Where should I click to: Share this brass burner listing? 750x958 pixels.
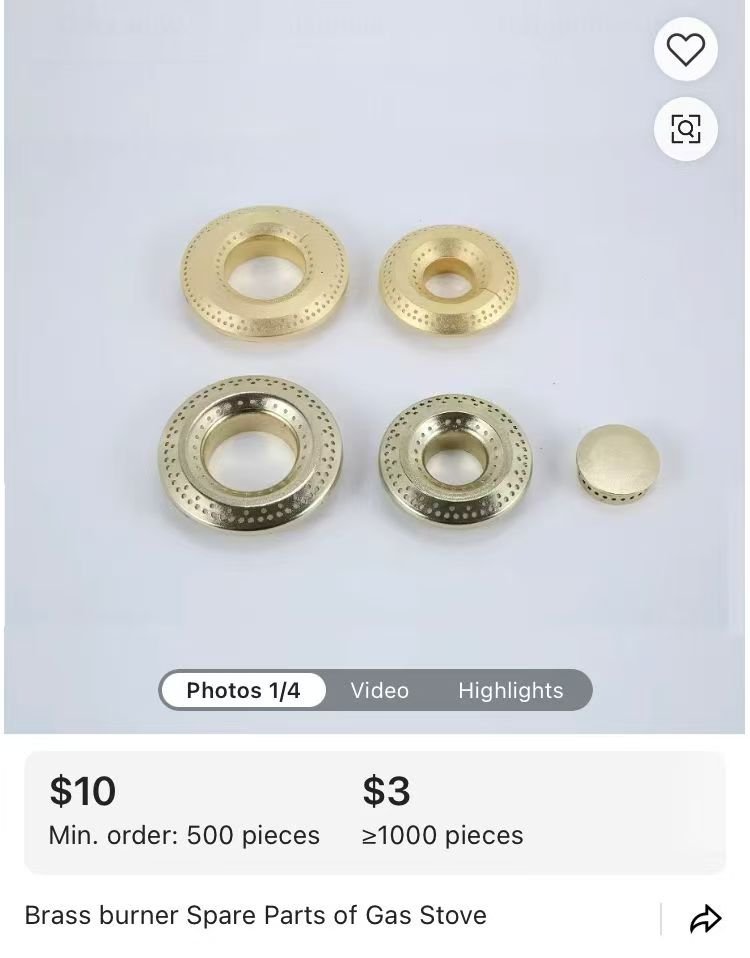705,918
